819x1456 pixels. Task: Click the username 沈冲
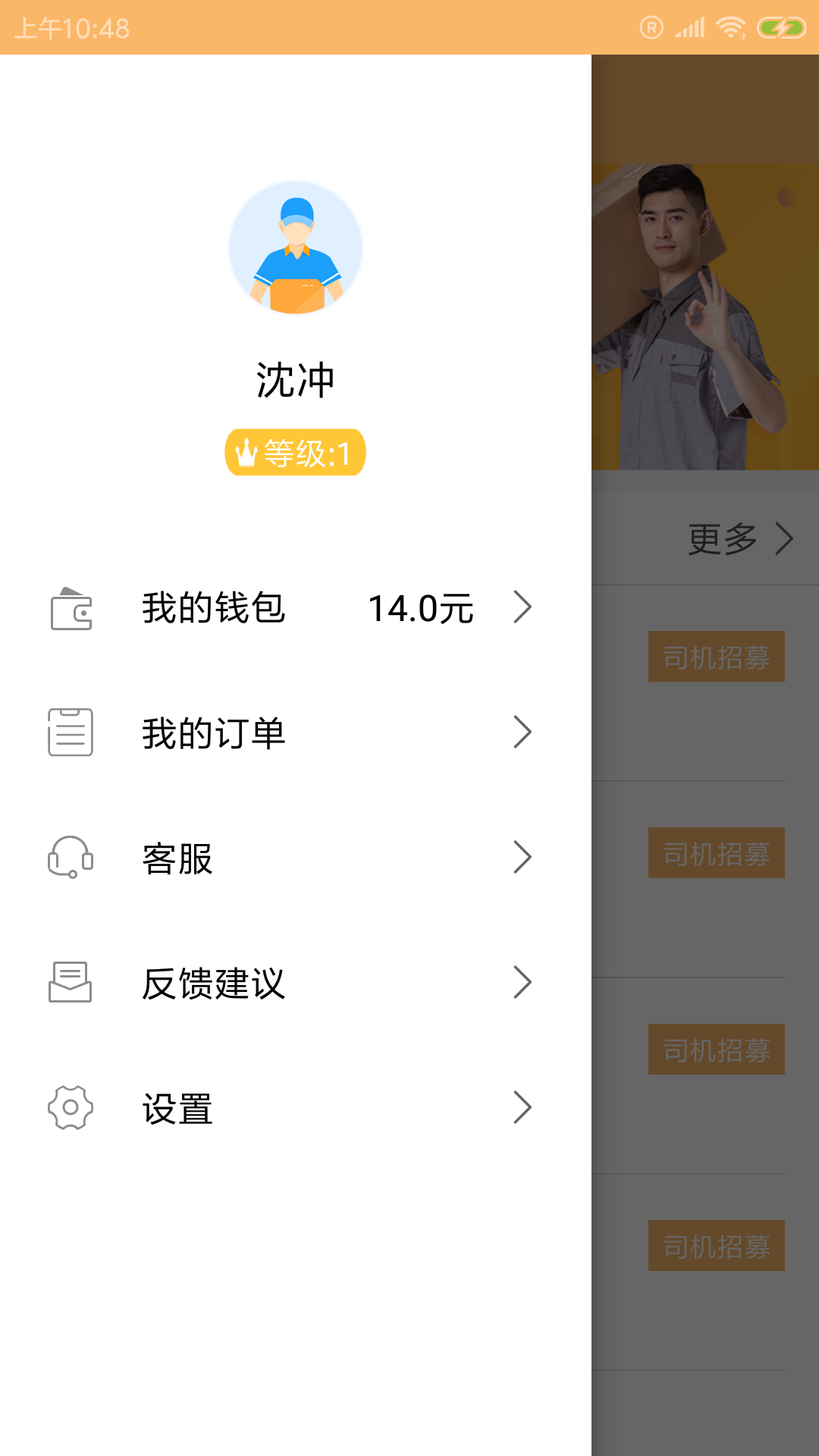(x=296, y=381)
